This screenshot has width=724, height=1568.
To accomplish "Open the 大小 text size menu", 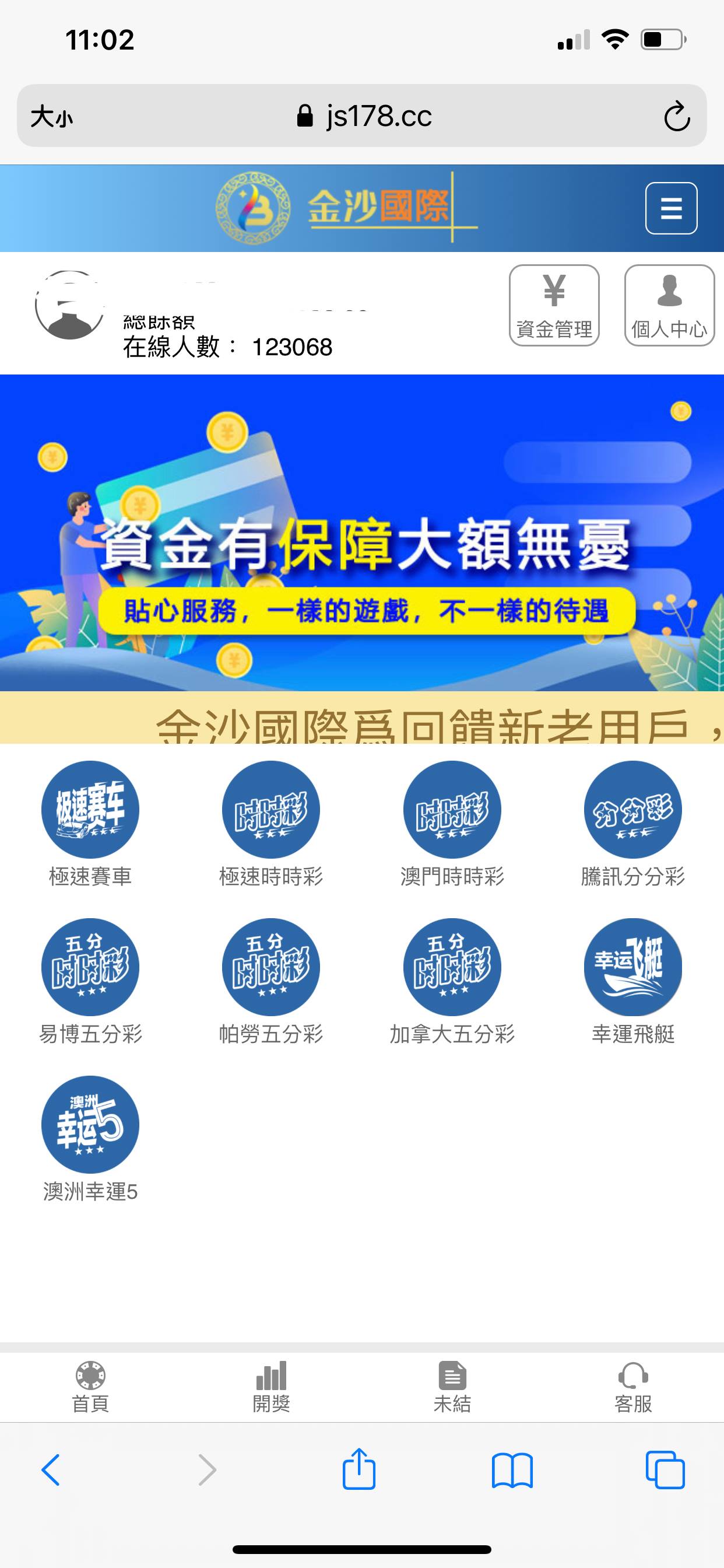I will pyautogui.click(x=52, y=116).
